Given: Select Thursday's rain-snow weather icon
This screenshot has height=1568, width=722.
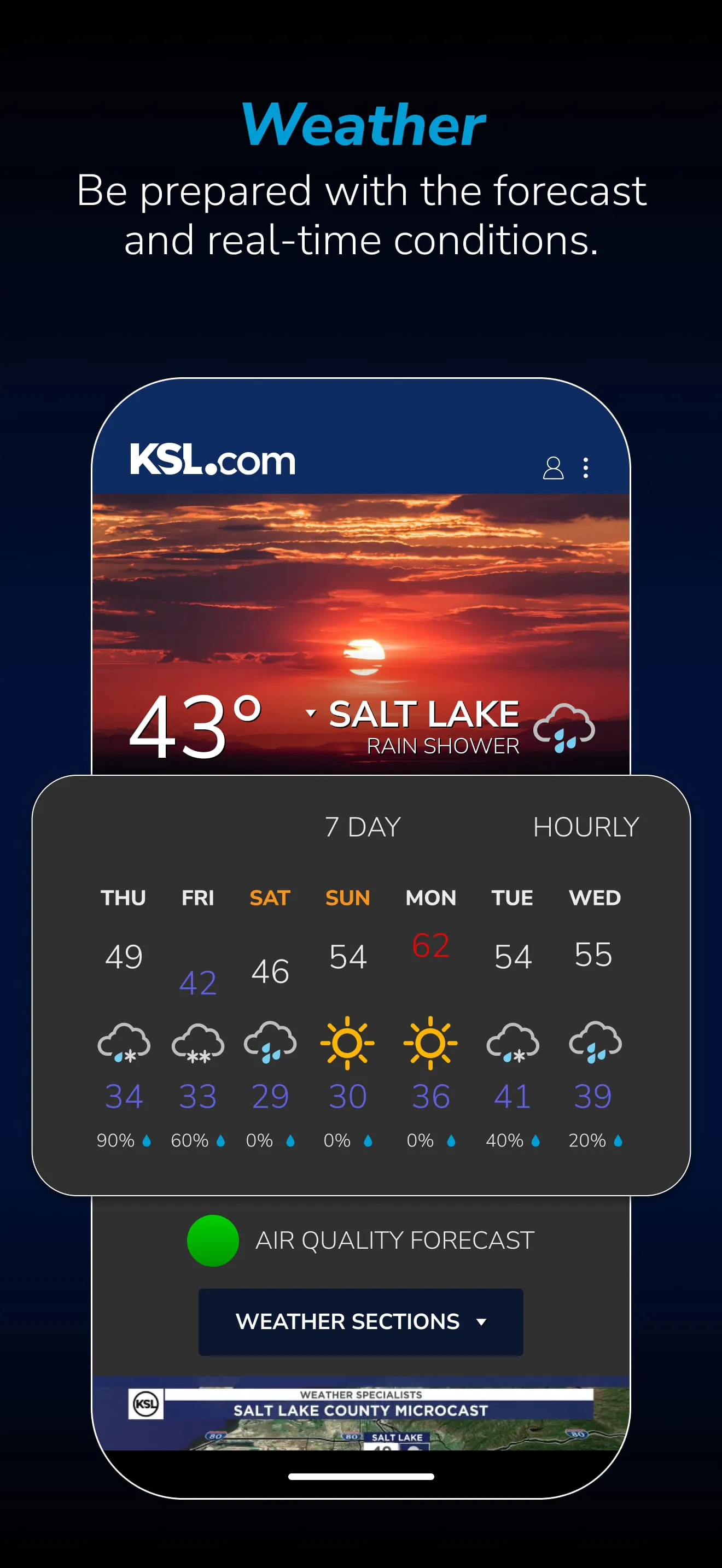Looking at the screenshot, I should click(124, 1042).
